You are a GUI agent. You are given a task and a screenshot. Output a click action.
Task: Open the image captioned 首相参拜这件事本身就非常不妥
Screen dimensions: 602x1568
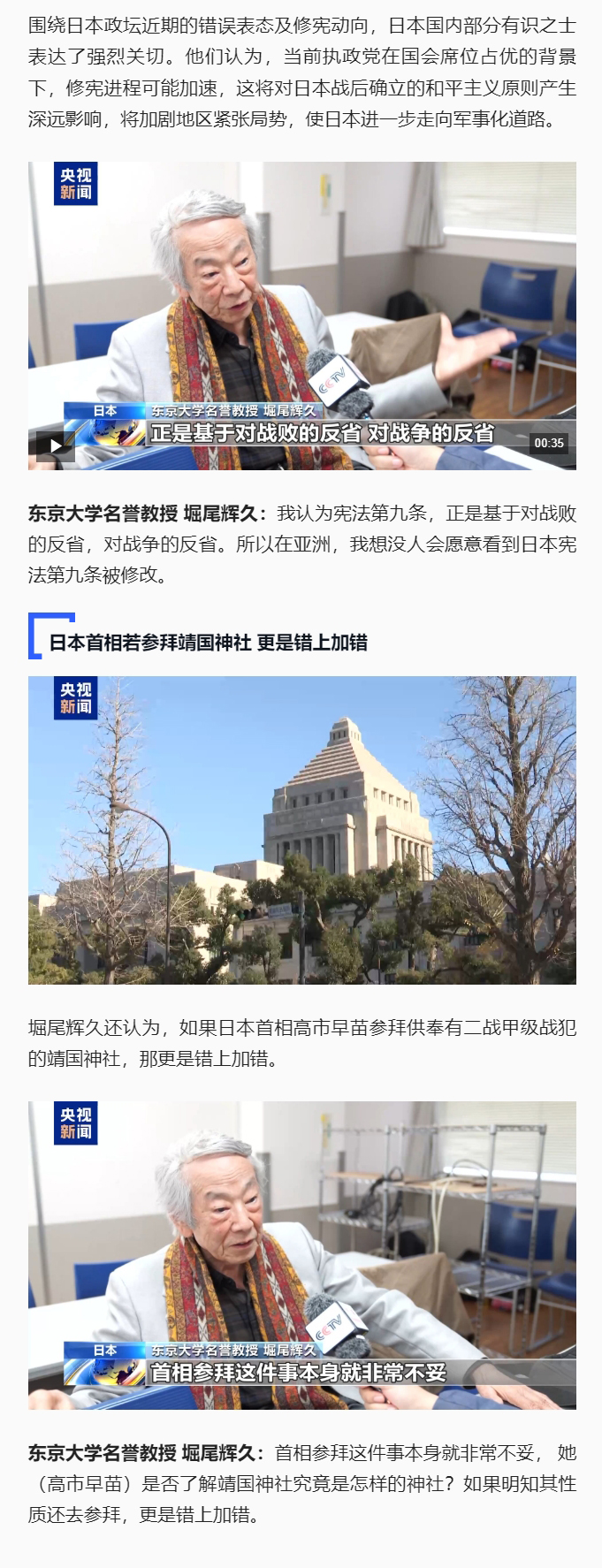(x=301, y=1254)
